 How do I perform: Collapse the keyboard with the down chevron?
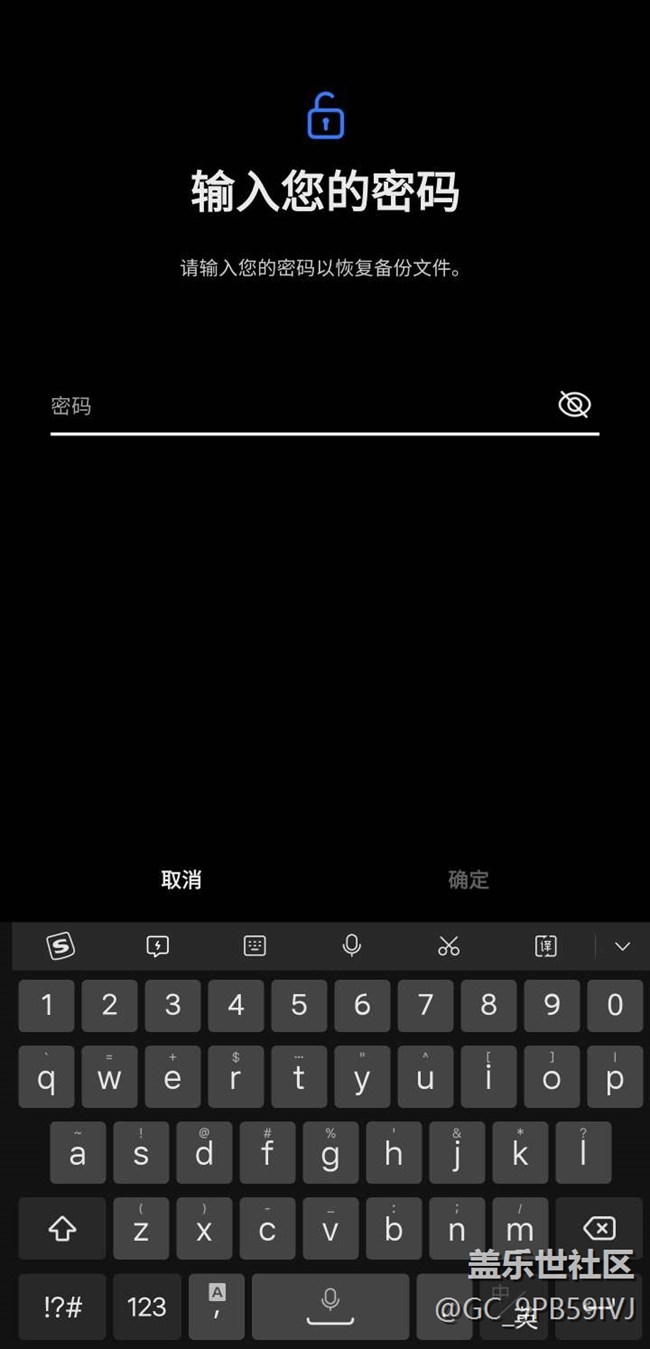tap(622, 946)
